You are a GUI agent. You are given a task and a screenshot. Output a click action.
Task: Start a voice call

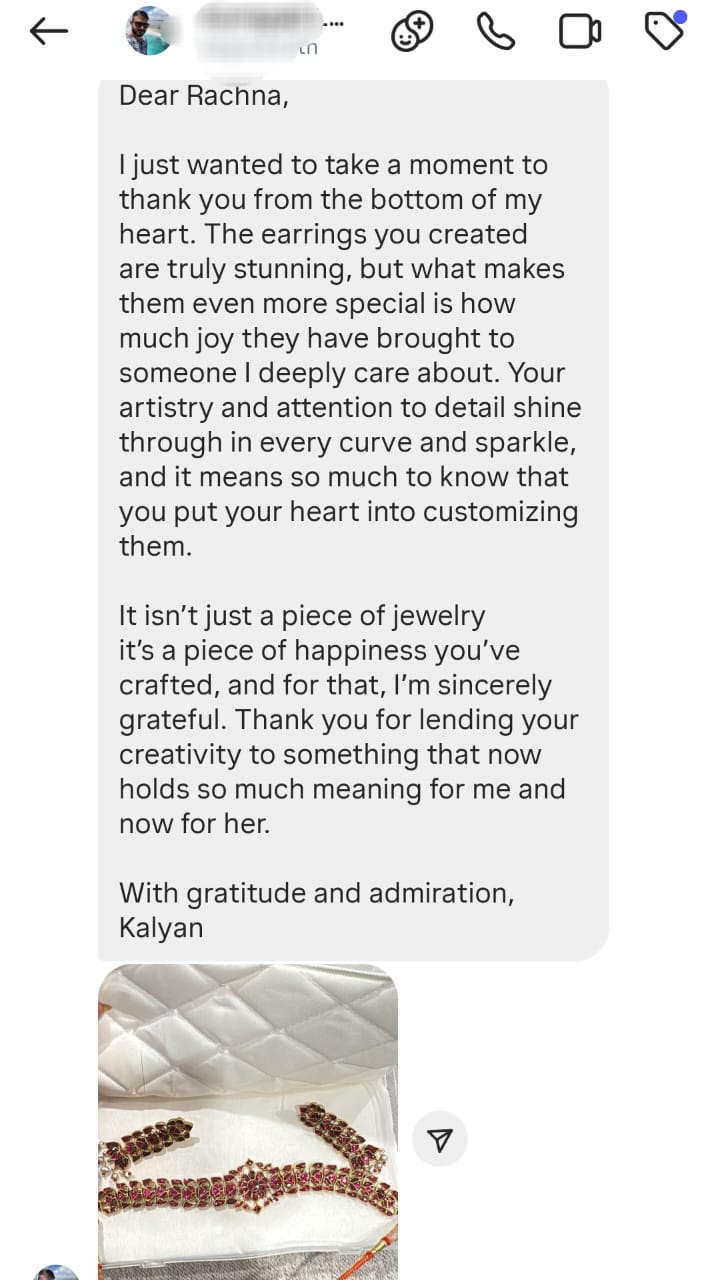495,32
